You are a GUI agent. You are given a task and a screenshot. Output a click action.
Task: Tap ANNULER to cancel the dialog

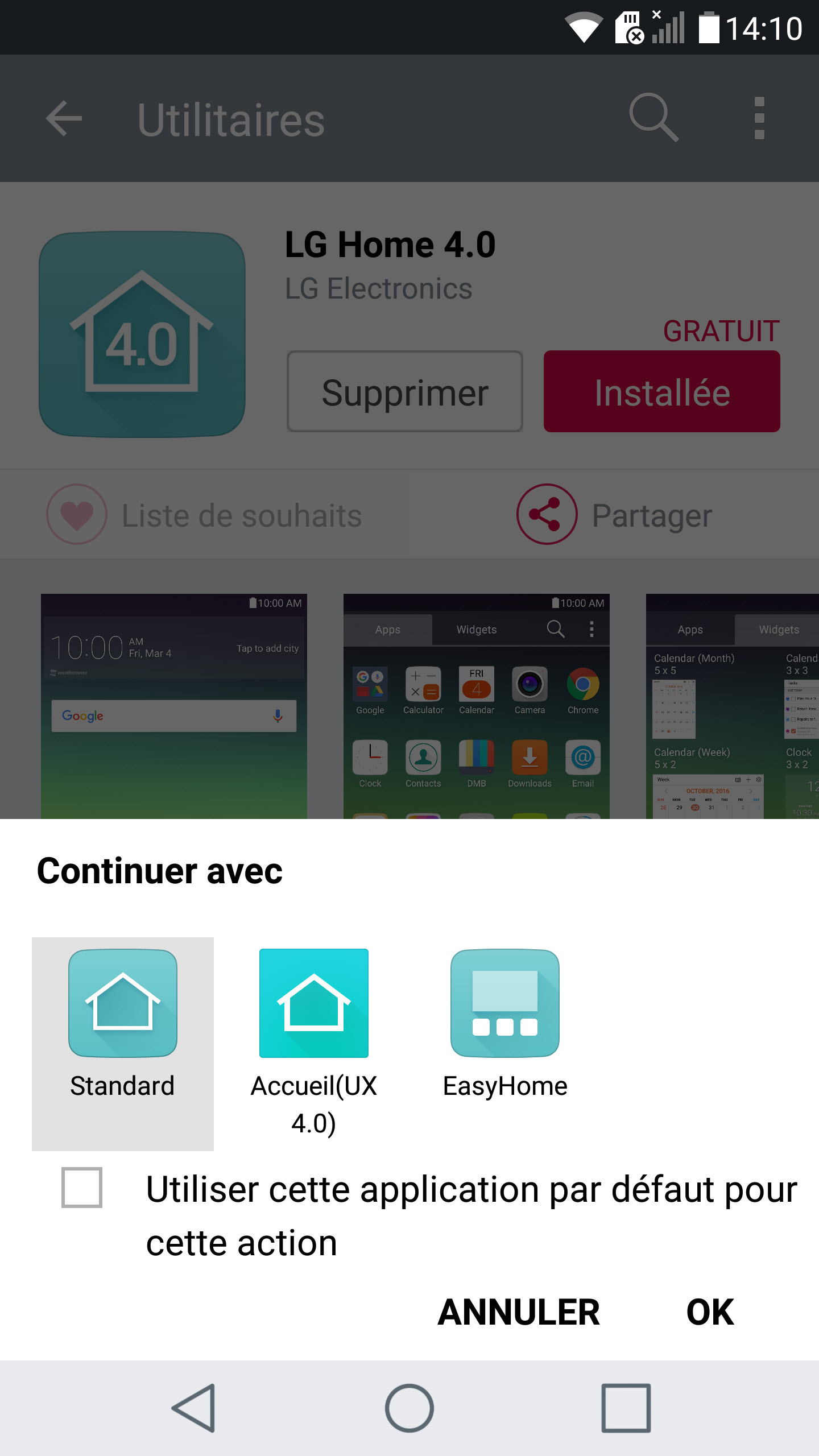click(518, 1313)
